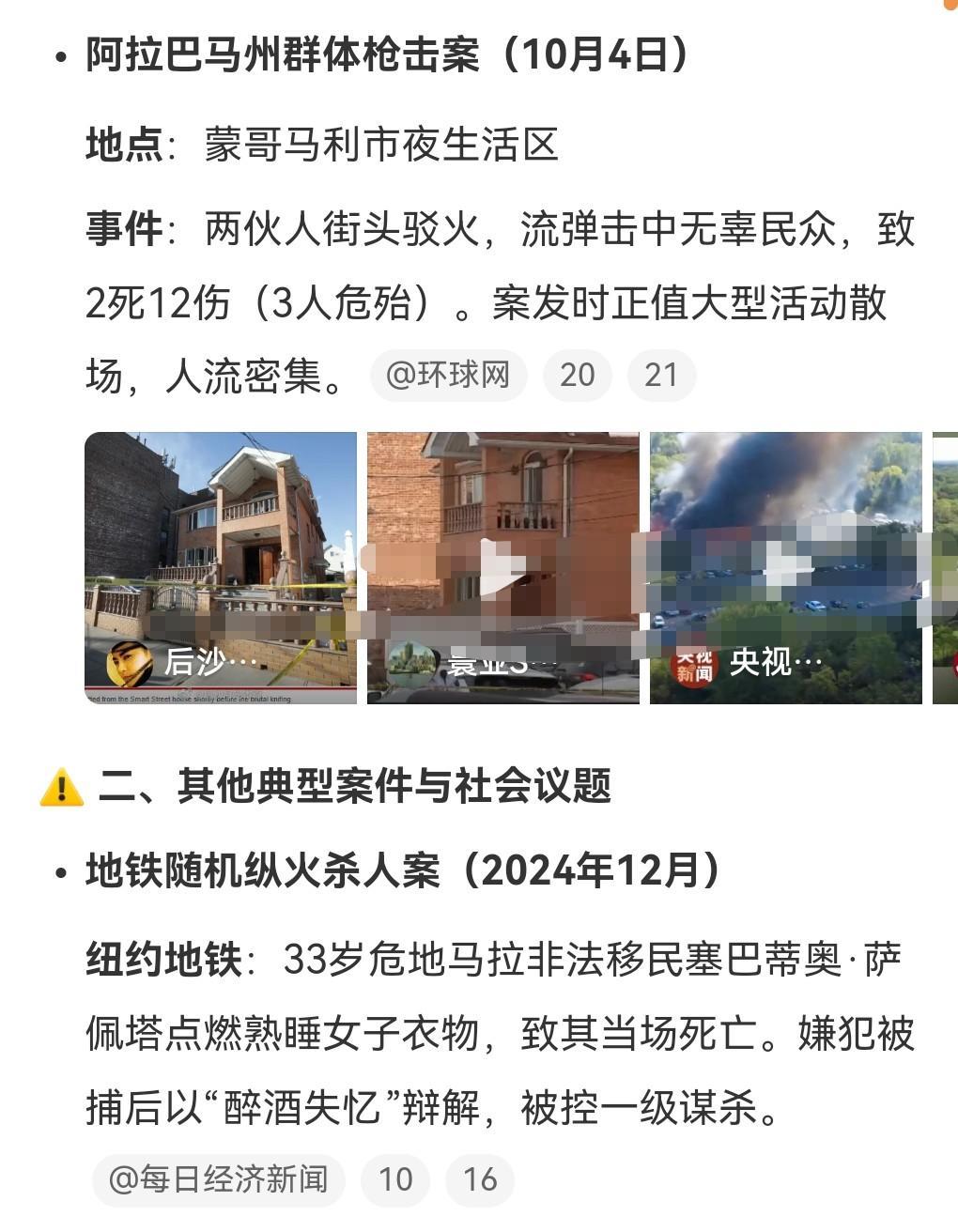This screenshot has width=958, height=1232.
Task: Play the middle brick house video
Action: 502,567
